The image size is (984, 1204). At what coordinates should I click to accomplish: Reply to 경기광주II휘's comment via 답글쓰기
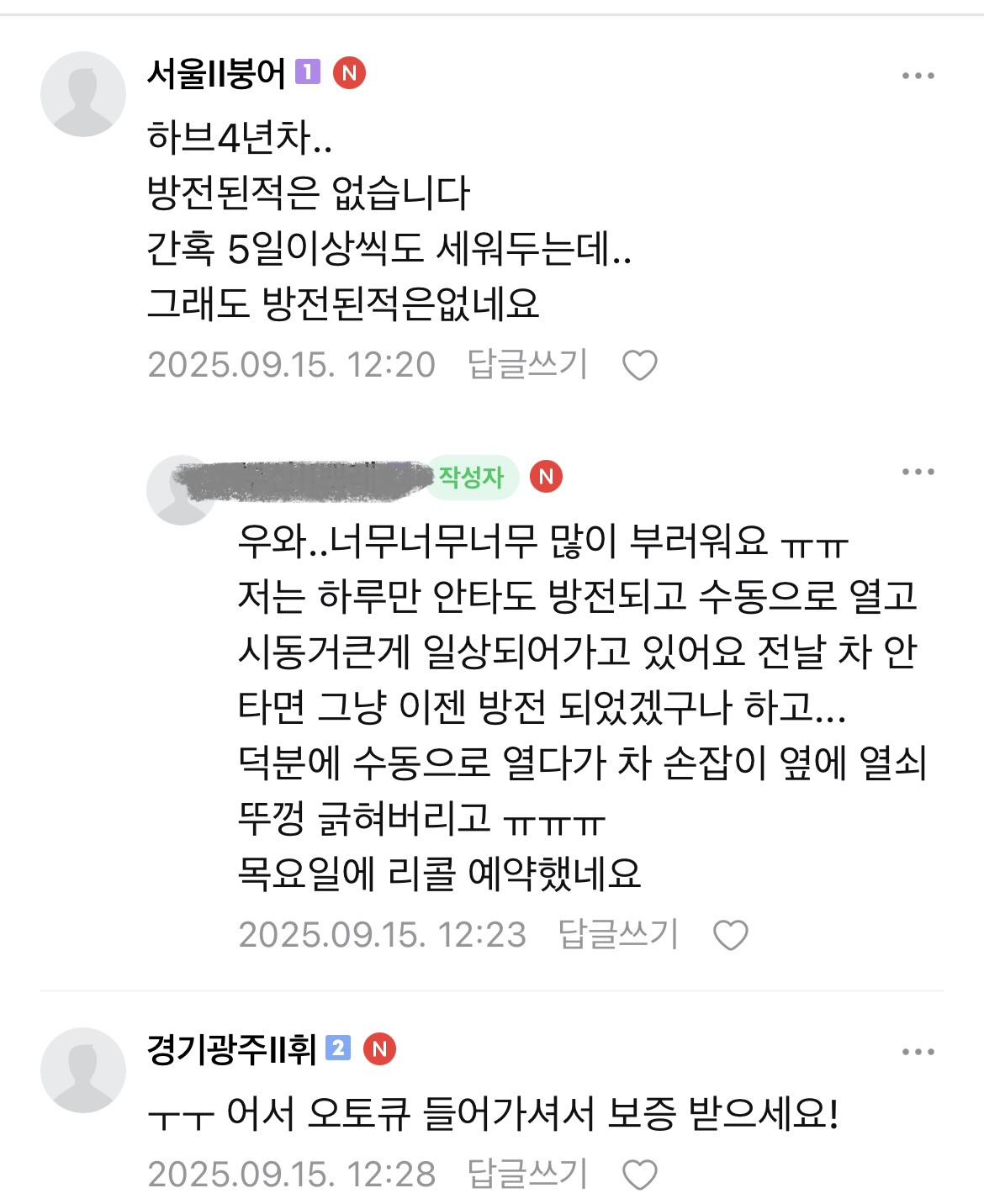[x=526, y=1174]
